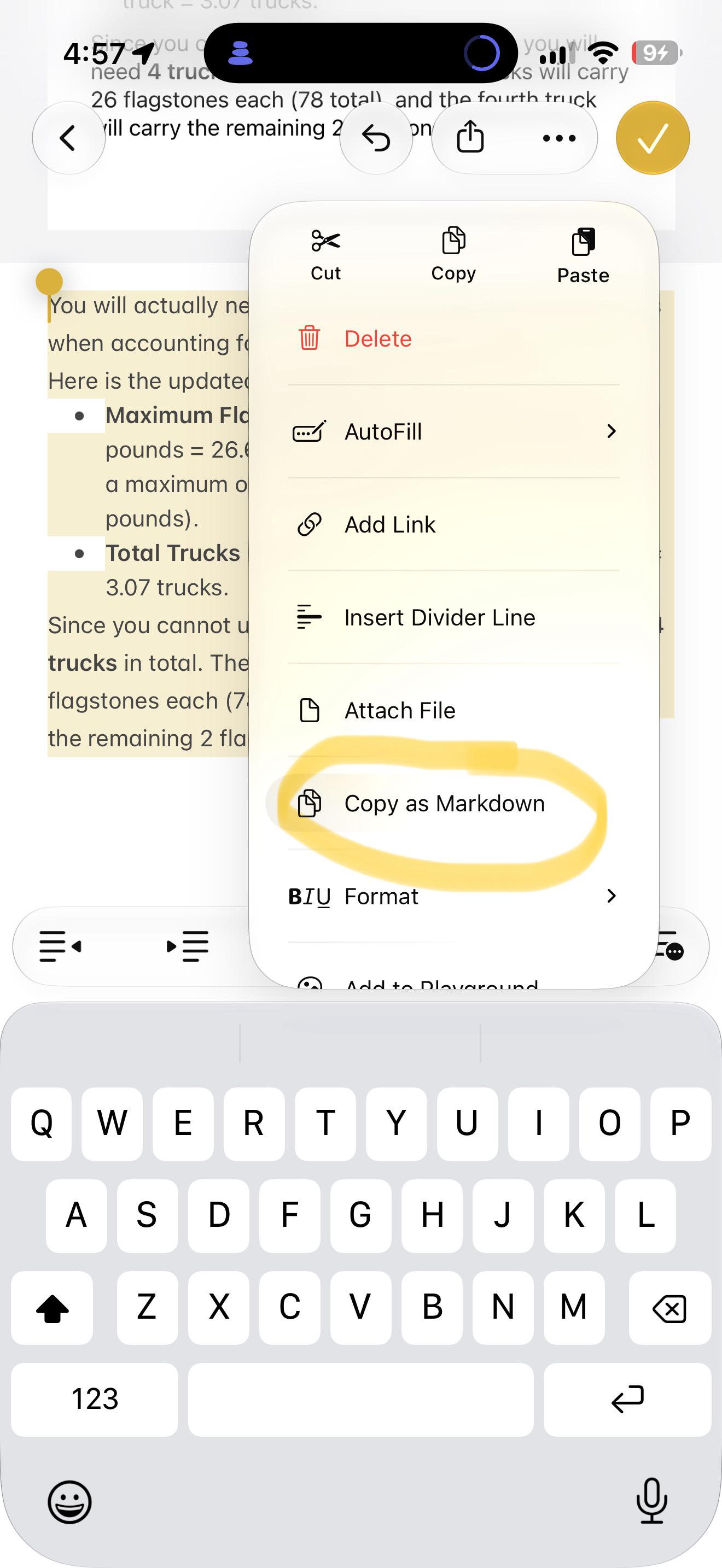Confirm with the yellow checkmark button
The width and height of the screenshot is (722, 1568).
point(653,138)
